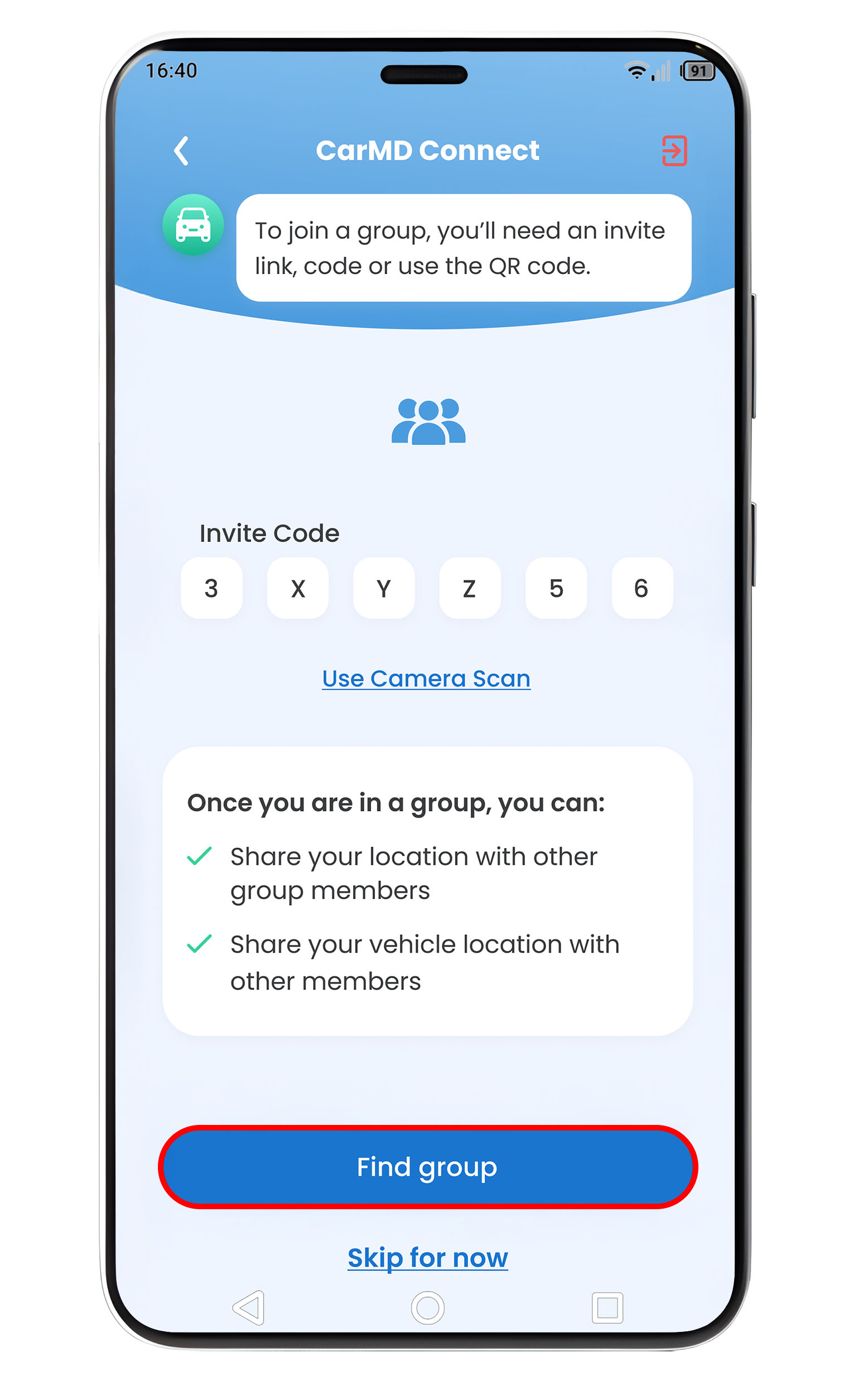Viewport: 868px width, 1395px height.
Task: Select the invite code box containing X
Action: 297,588
